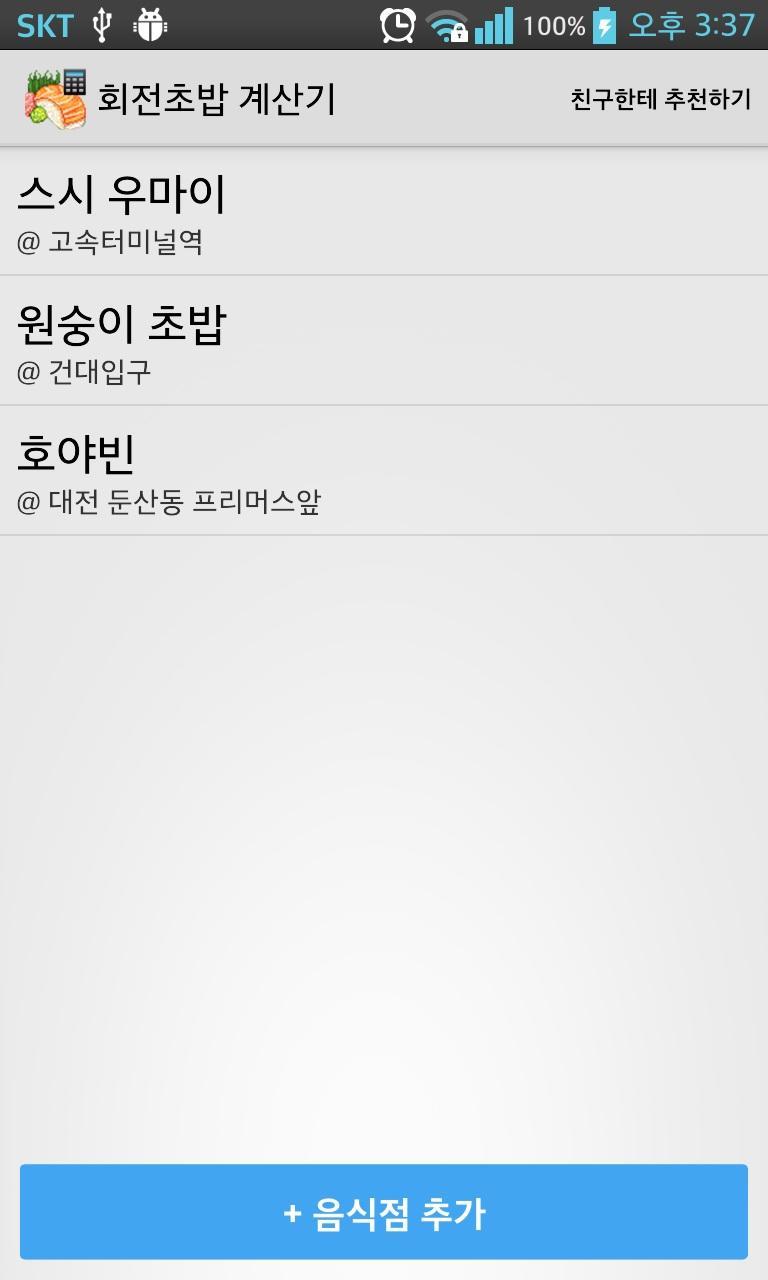This screenshot has height=1280, width=768.
Task: Tap the + 음식점 추가 button
Action: [x=384, y=1212]
